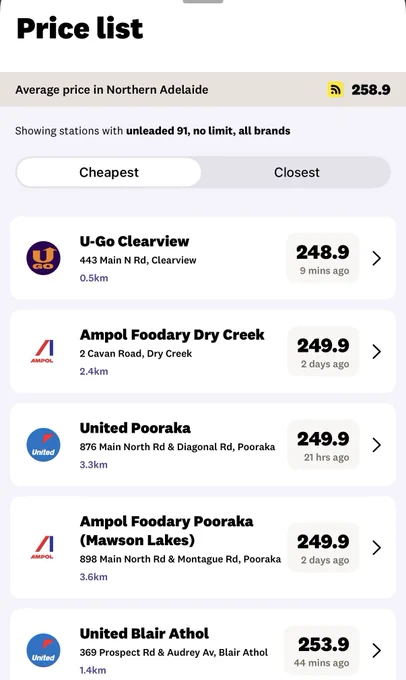
Task: Open United Blair Athol station details
Action: (x=203, y=644)
